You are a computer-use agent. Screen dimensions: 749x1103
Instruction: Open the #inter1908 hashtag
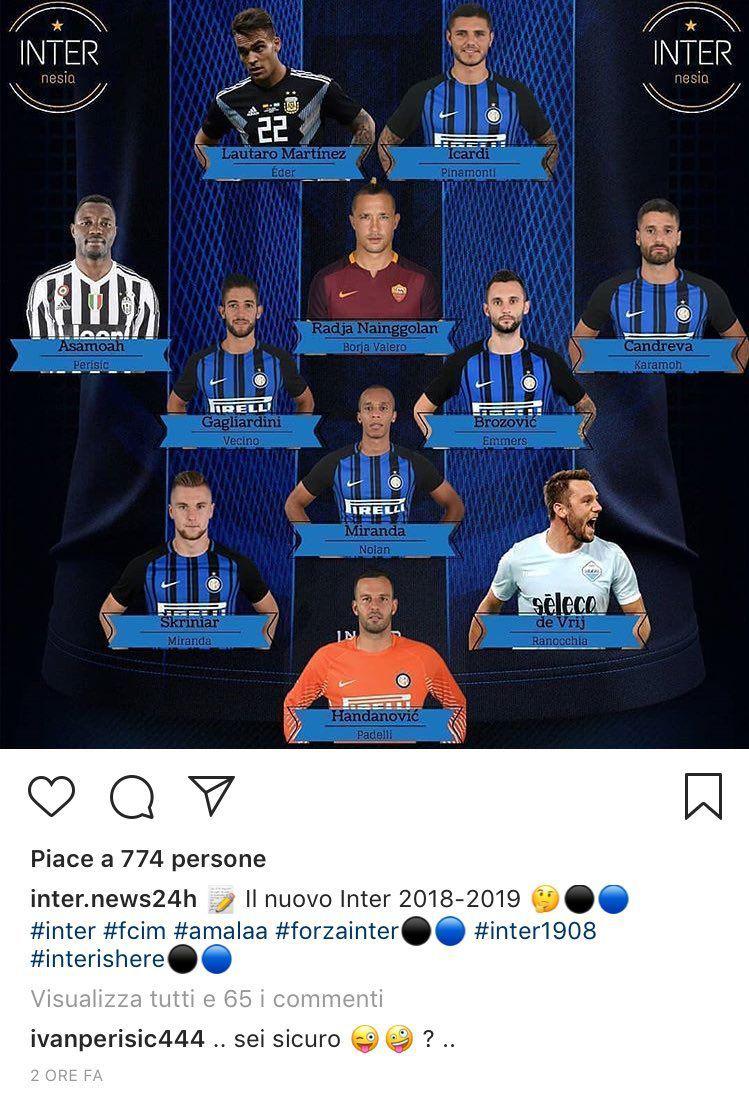point(535,931)
